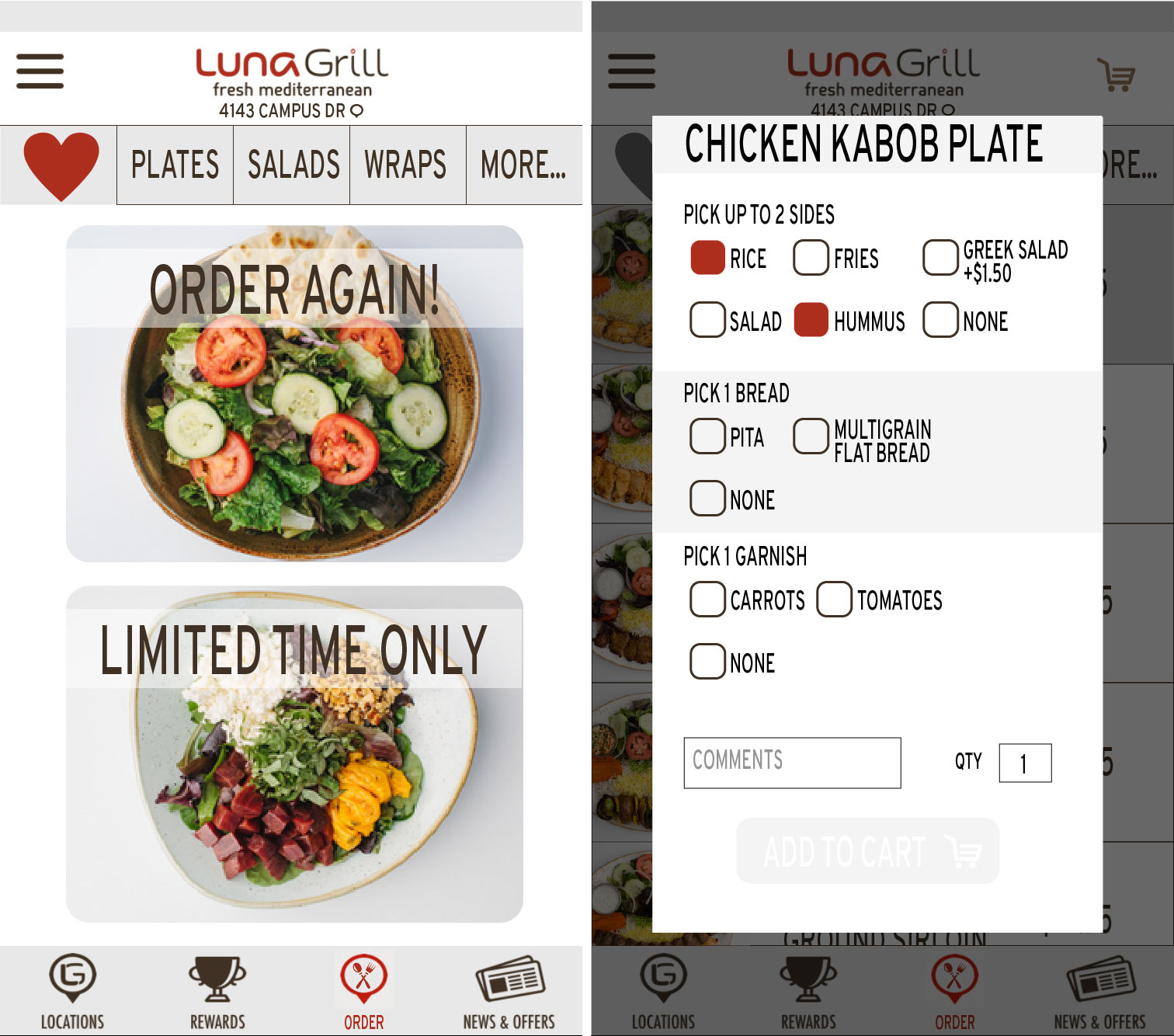Open the Order Again card
The width and height of the screenshot is (1174, 1036).
(294, 394)
